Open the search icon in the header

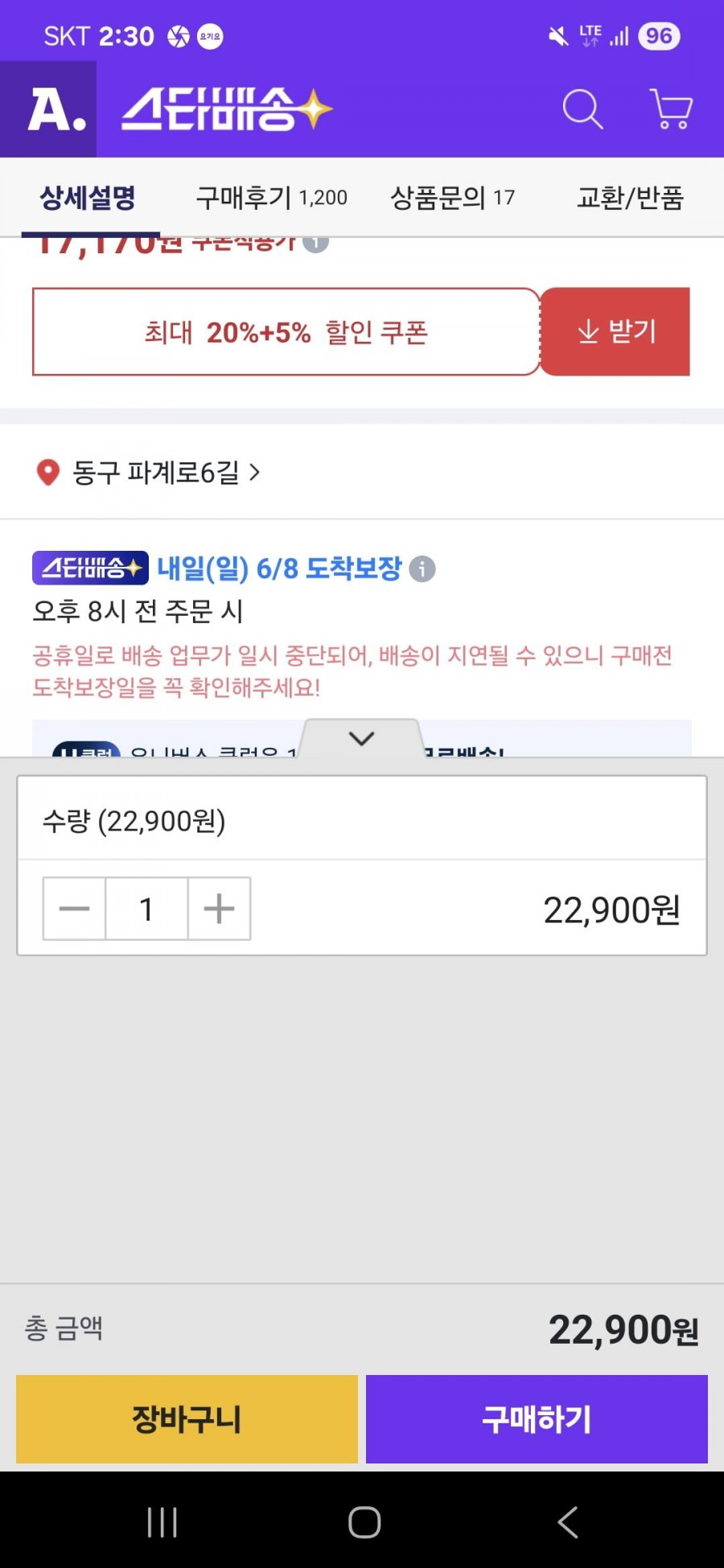pyautogui.click(x=582, y=109)
